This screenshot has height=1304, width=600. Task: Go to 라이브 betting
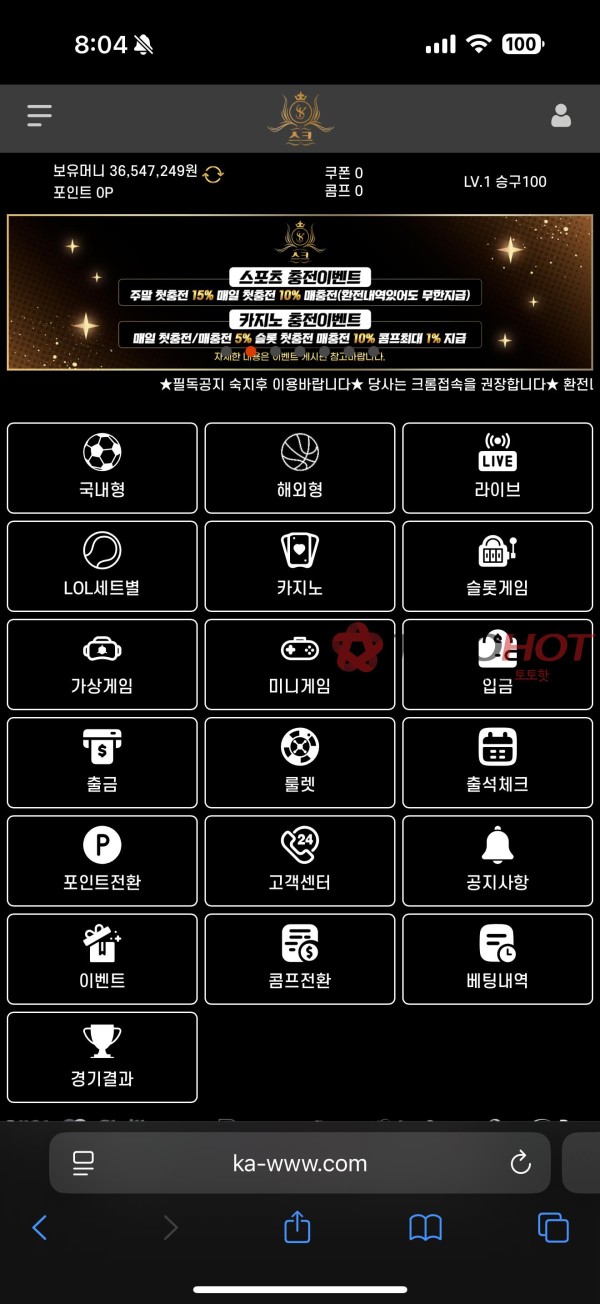point(497,468)
